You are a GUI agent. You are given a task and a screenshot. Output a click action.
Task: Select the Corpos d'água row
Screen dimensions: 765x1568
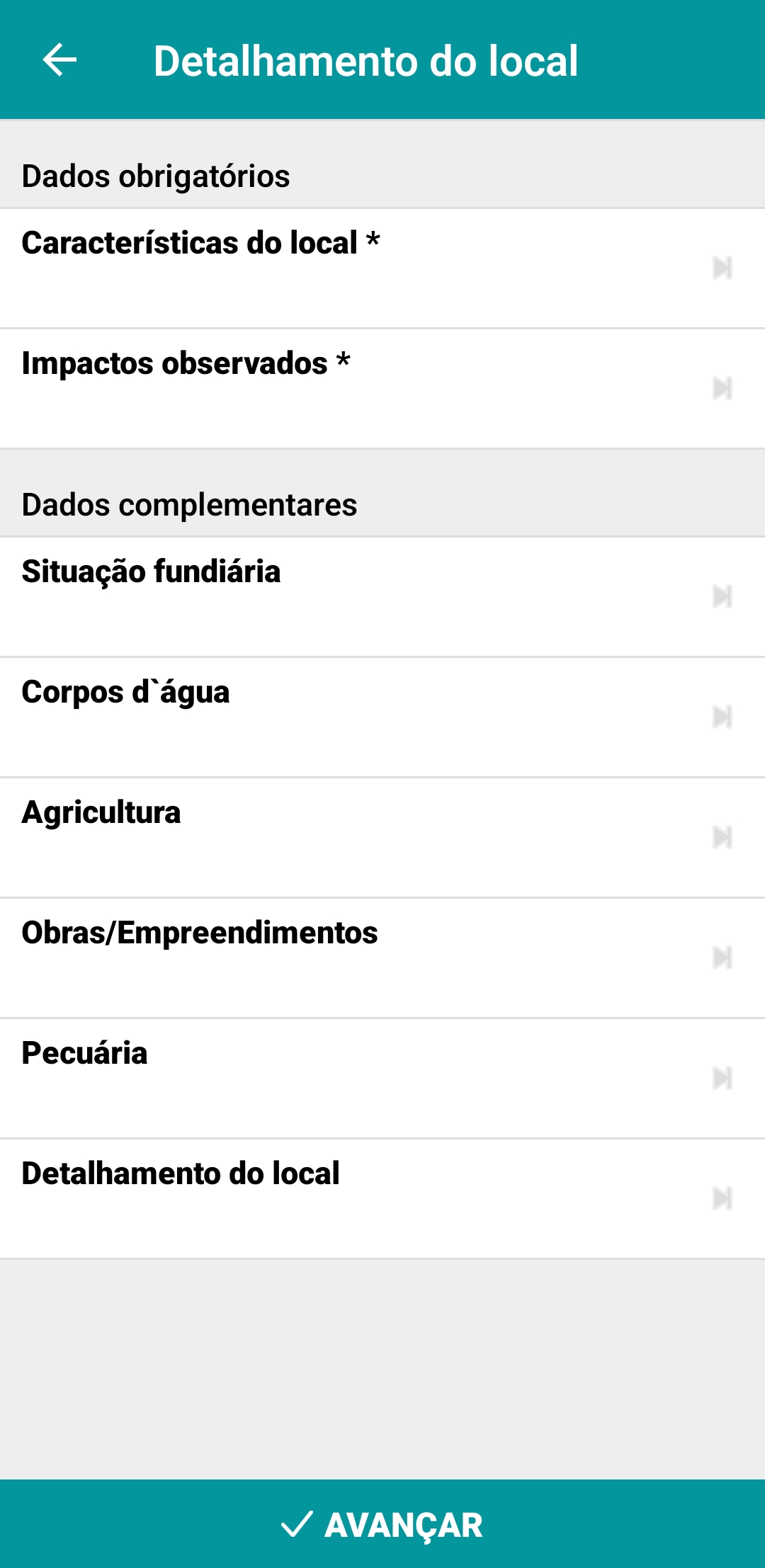(x=382, y=717)
